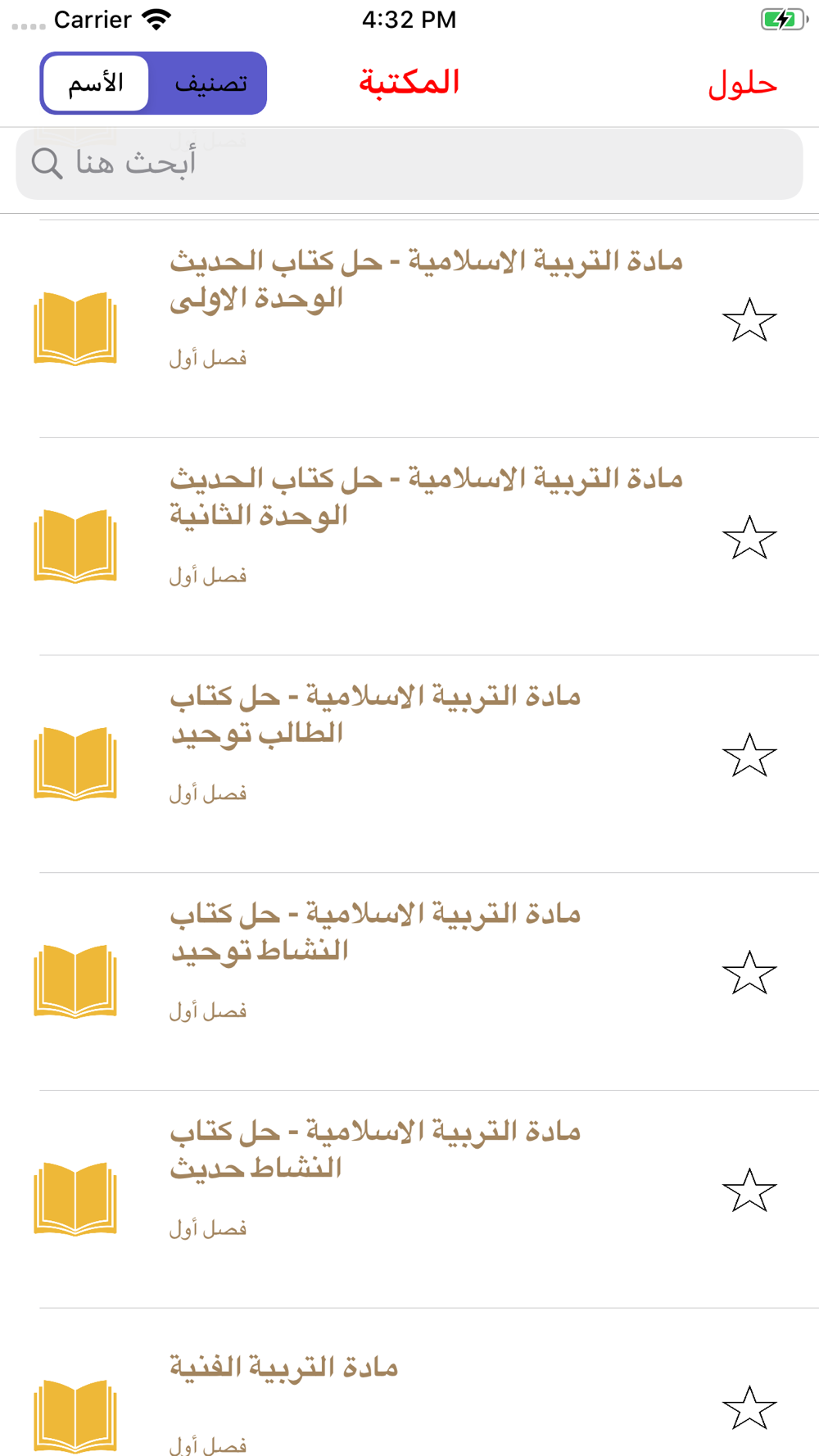Open حل كتاب النشاط حديث
This screenshot has width=819, height=1456.
pos(409,1199)
